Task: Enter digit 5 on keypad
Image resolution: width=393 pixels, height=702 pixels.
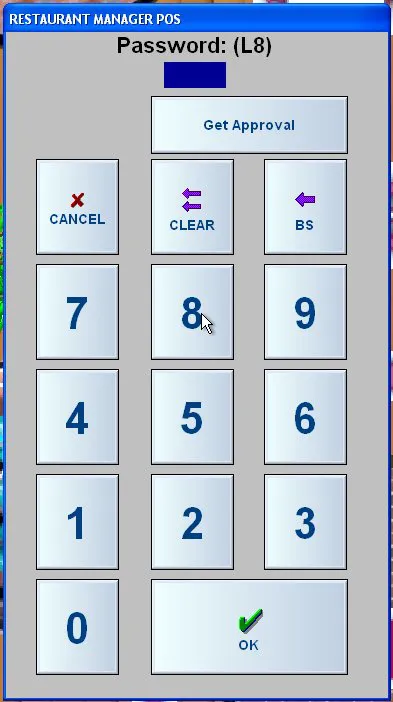Action: point(192,417)
